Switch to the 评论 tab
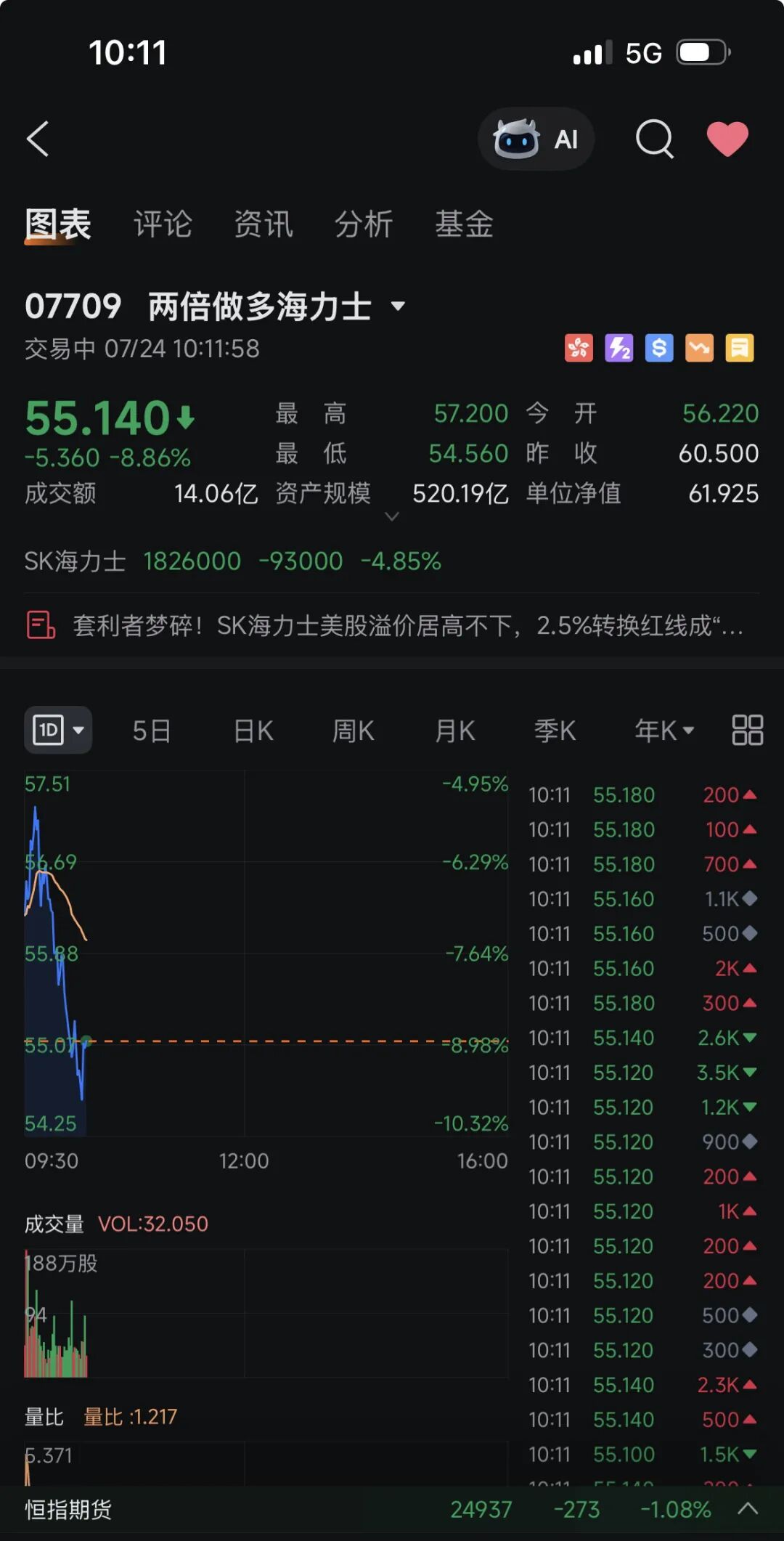This screenshot has width=784, height=1541. [x=163, y=224]
